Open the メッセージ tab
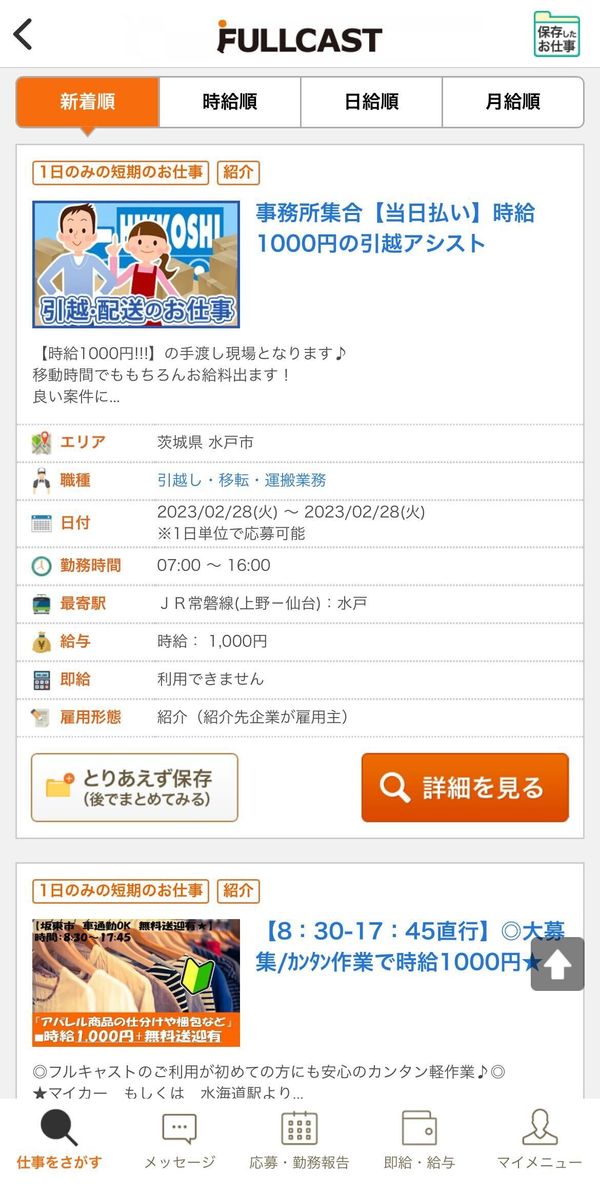Viewport: 600px width, 1190px height. click(x=180, y=1138)
